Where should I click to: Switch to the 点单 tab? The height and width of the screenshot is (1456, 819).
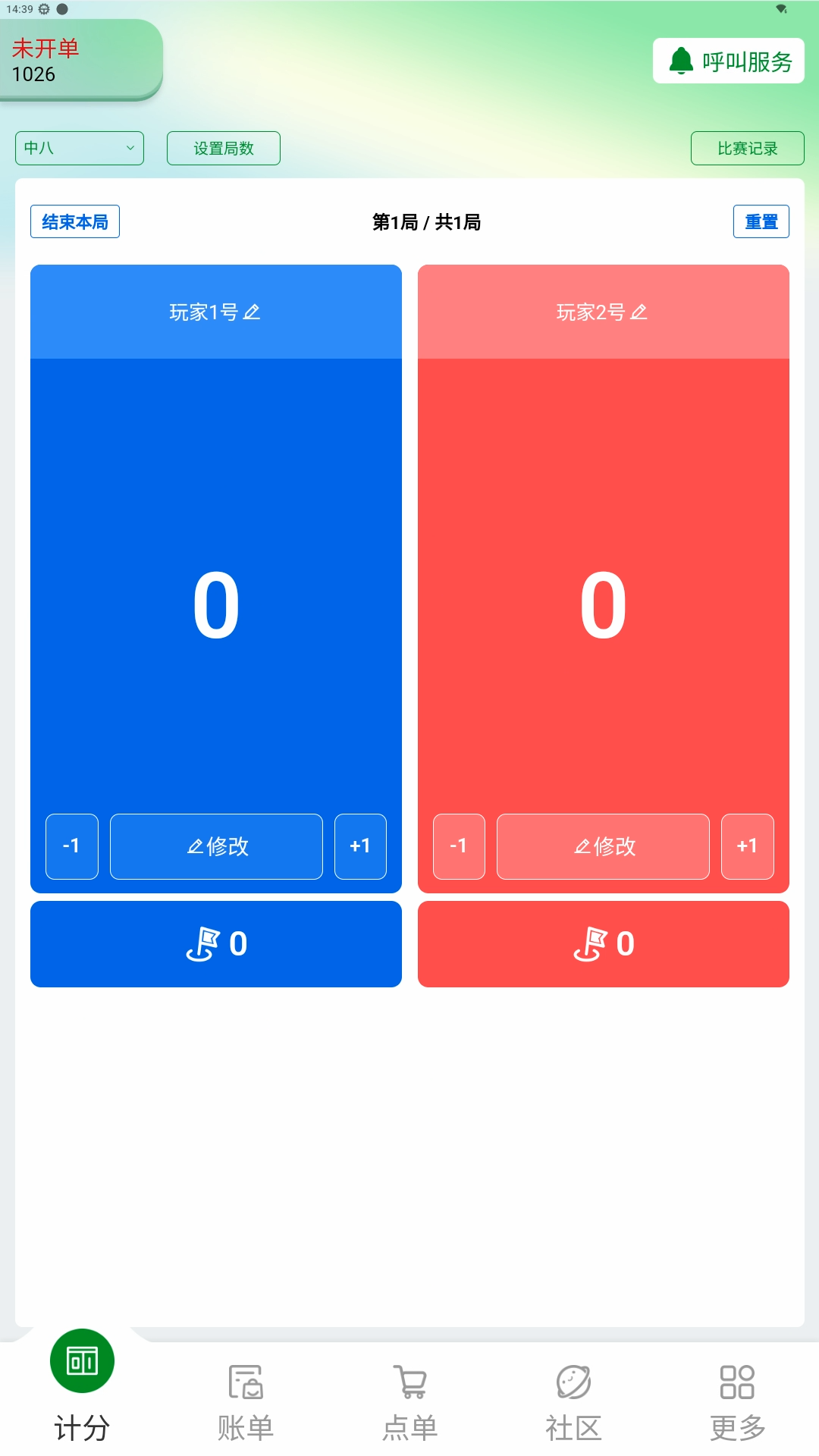pos(409,1403)
